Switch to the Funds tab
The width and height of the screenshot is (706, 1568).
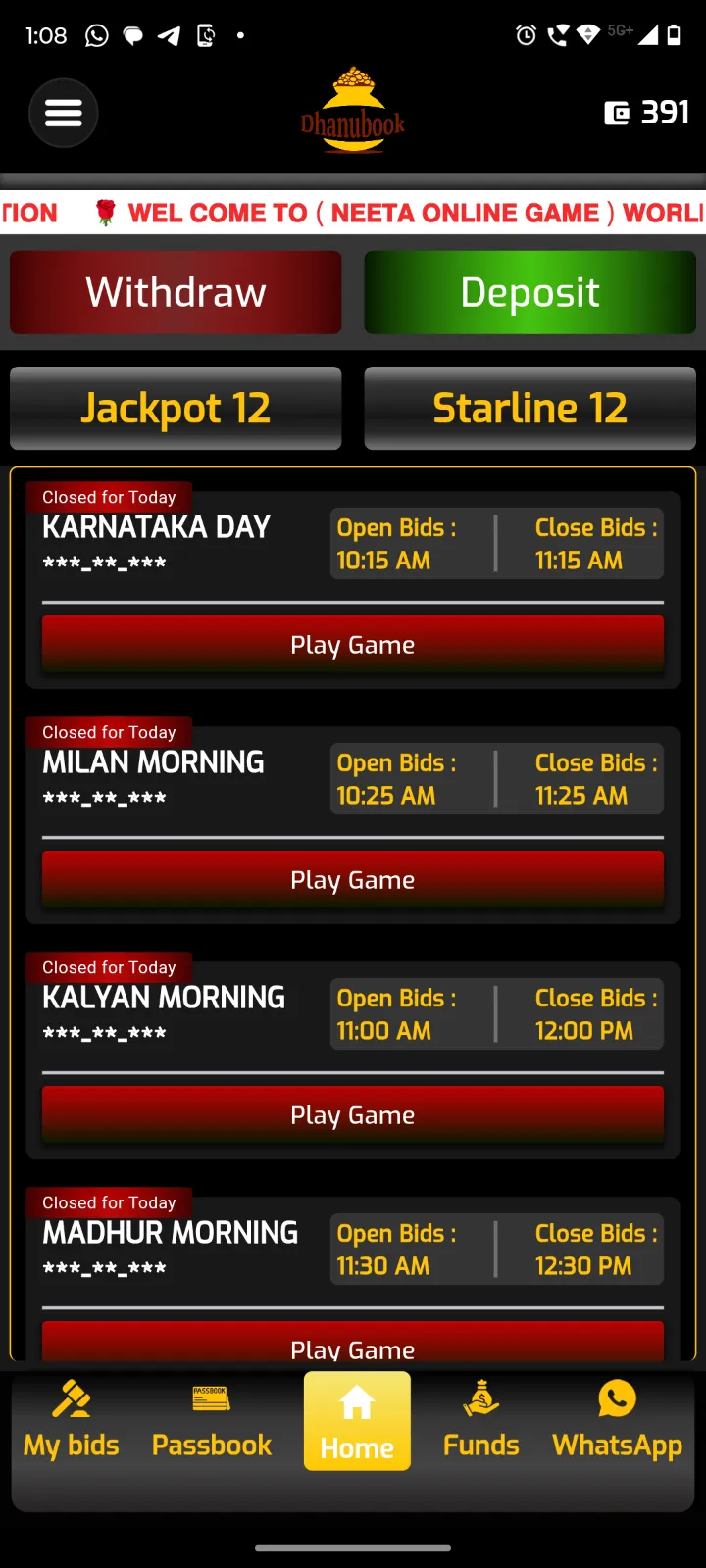[480, 1421]
